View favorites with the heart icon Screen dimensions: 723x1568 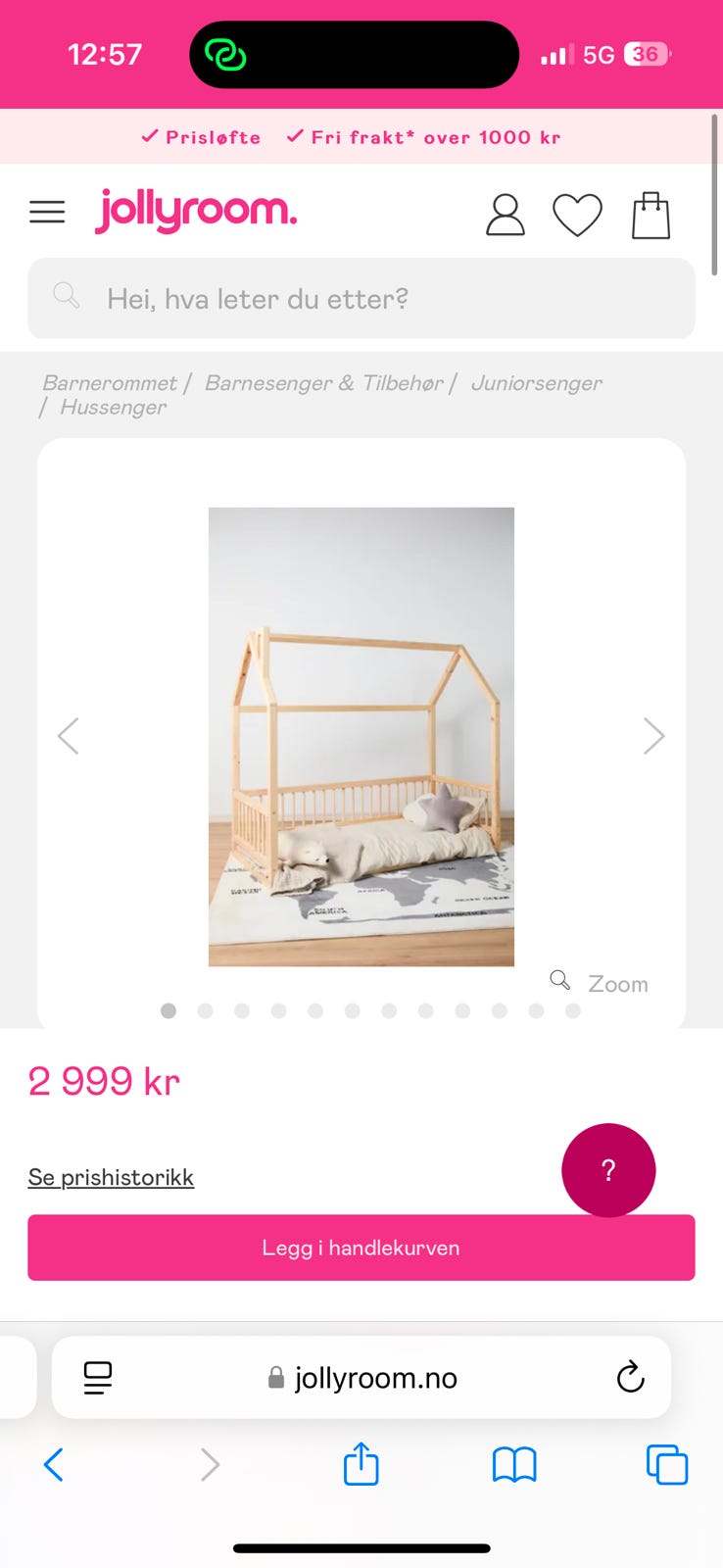pos(578,214)
